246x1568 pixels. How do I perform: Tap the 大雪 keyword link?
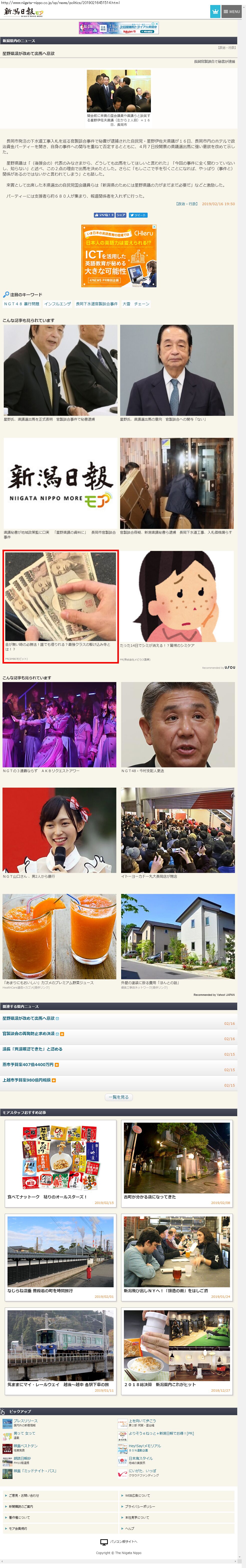coord(126,304)
